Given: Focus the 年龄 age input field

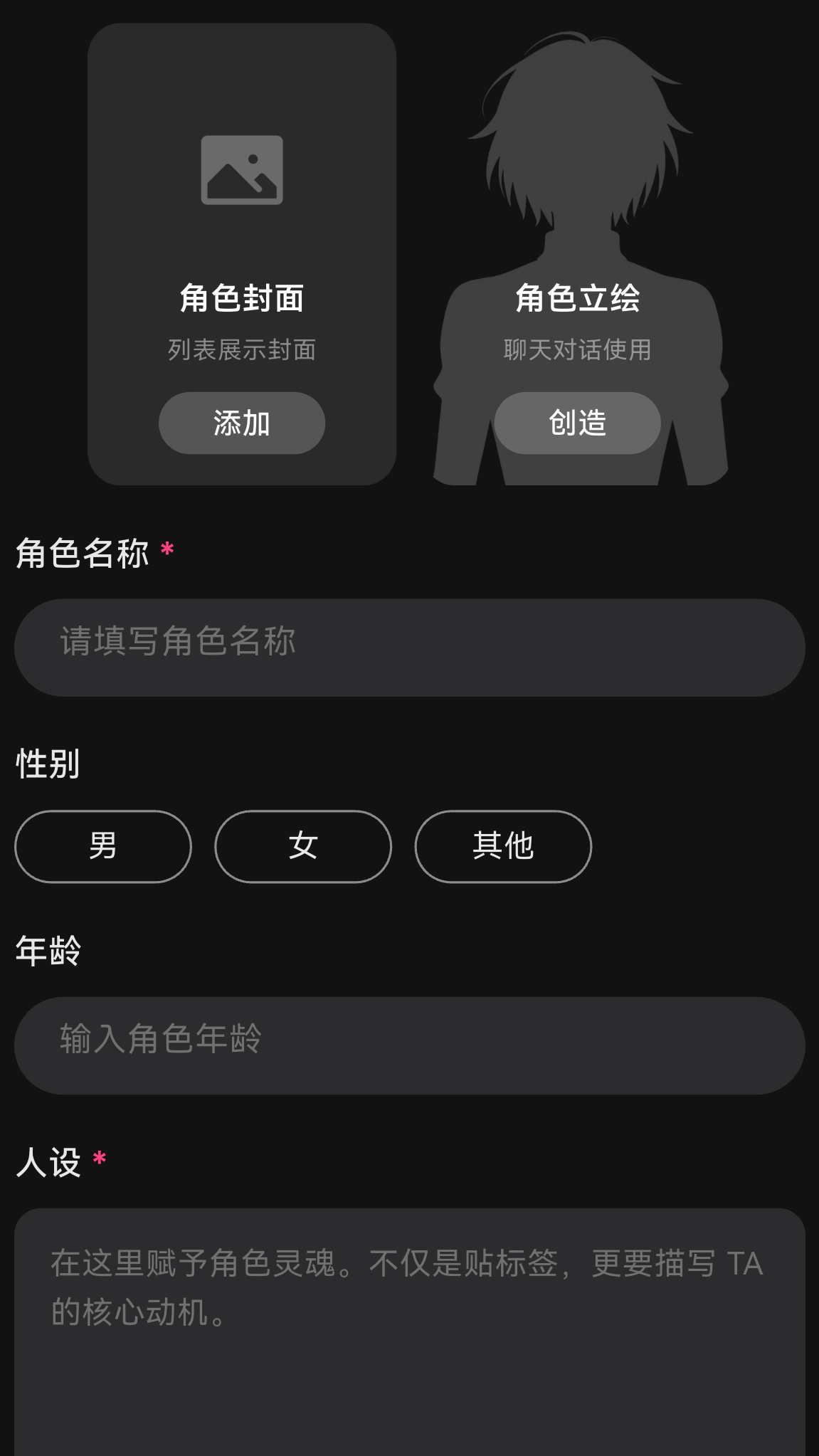Looking at the screenshot, I should pyautogui.click(x=409, y=1045).
